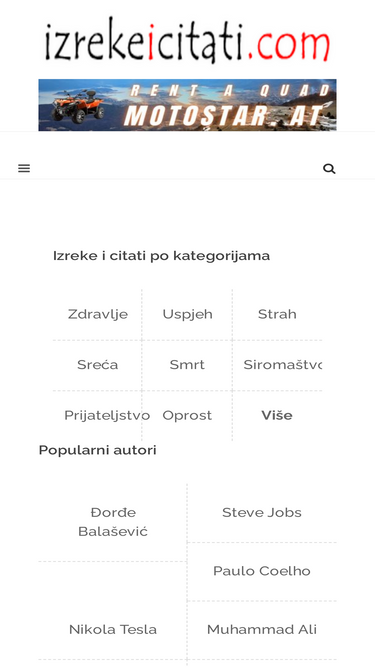Open Nikola Tesla's quotes
The image size is (375, 667).
pyautogui.click(x=113, y=630)
